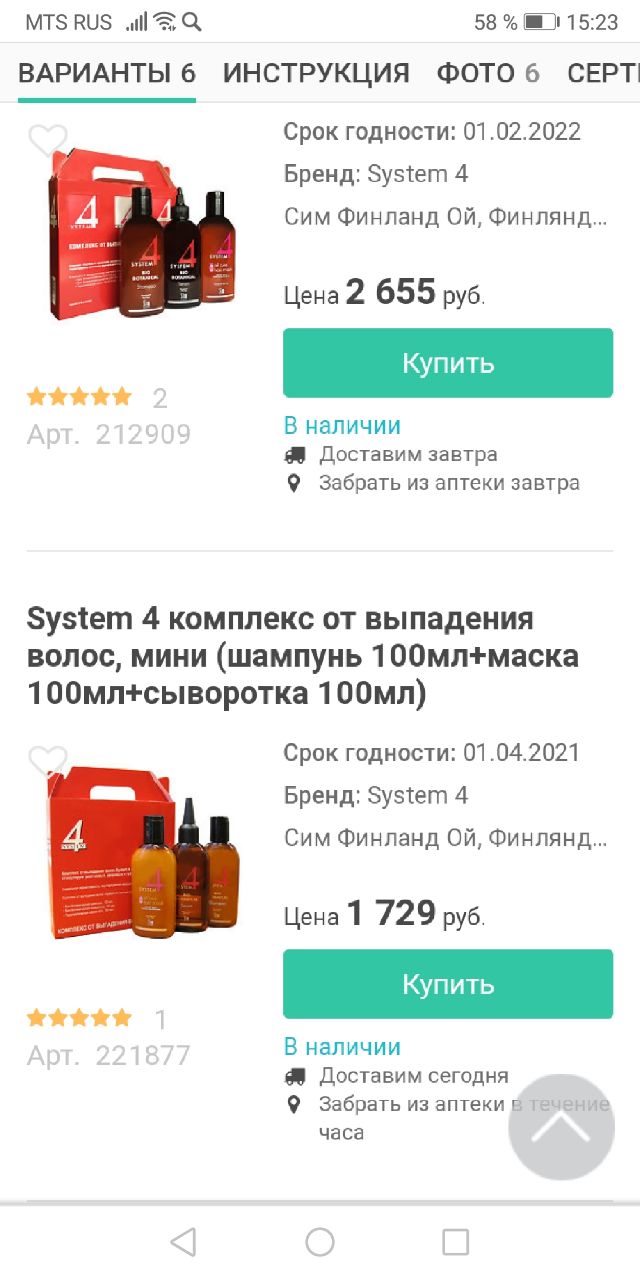Add product Арт. 212909 to favorites
This screenshot has height=1280, width=640.
[x=47, y=141]
